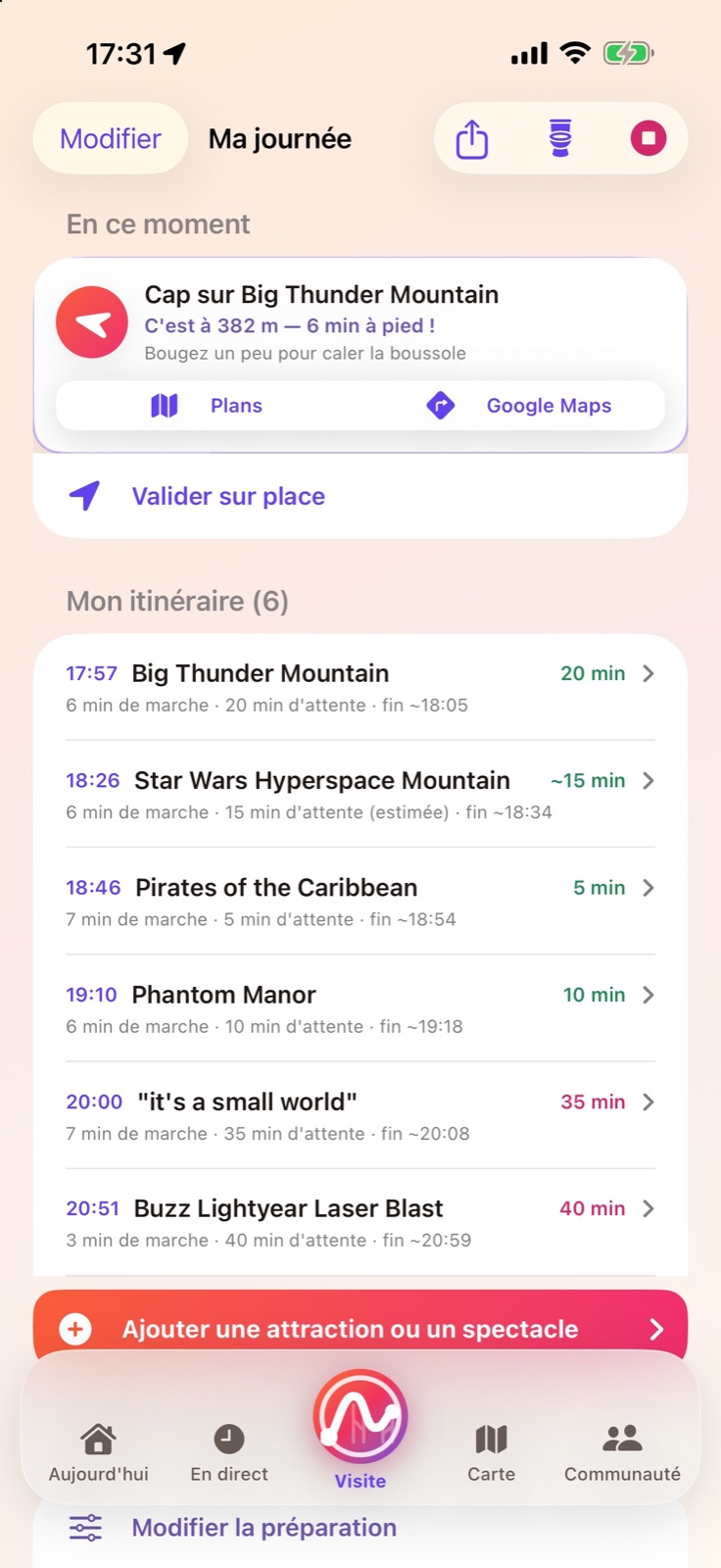Screen dimensions: 721x1568
Task: Stop the current visit
Action: (x=648, y=138)
